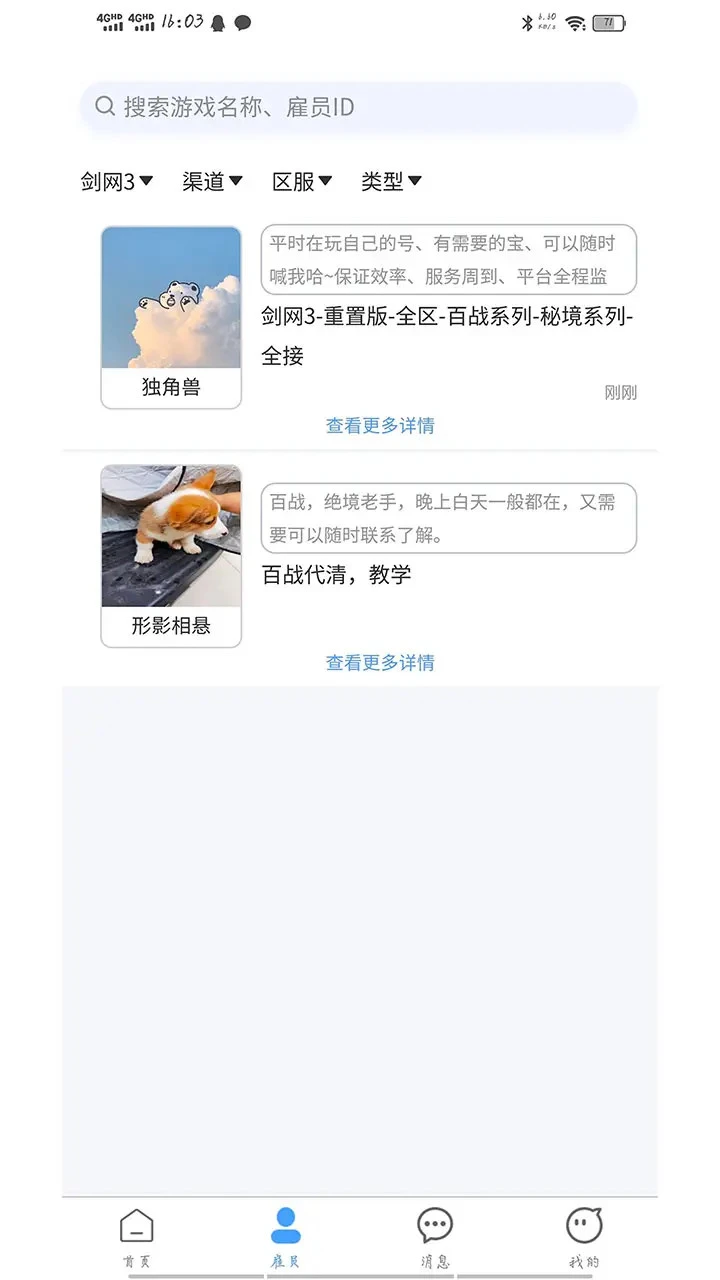720x1280 pixels.
Task: Expand the 类型 type filter
Action: [391, 181]
